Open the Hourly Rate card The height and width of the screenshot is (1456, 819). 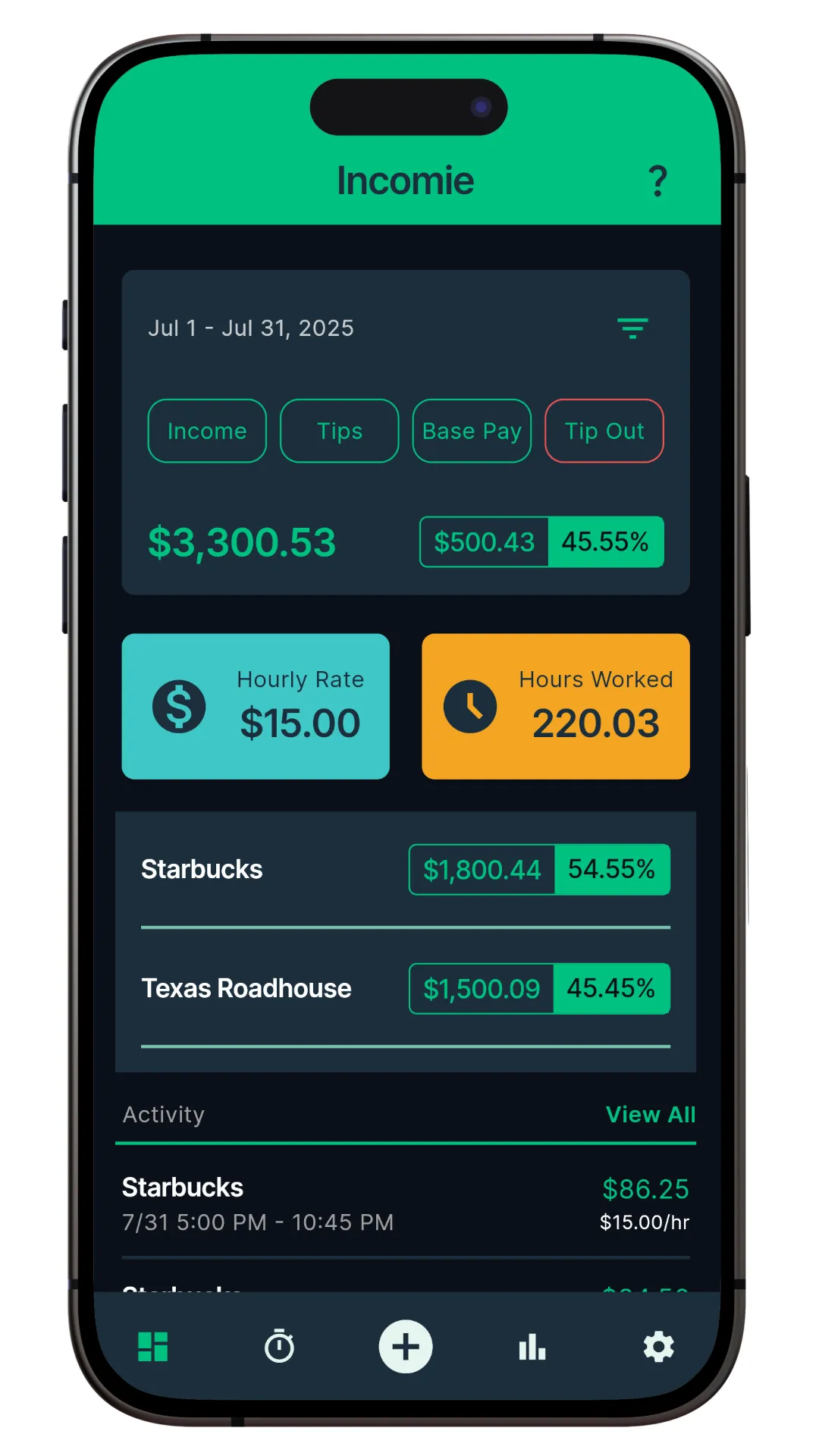256,706
